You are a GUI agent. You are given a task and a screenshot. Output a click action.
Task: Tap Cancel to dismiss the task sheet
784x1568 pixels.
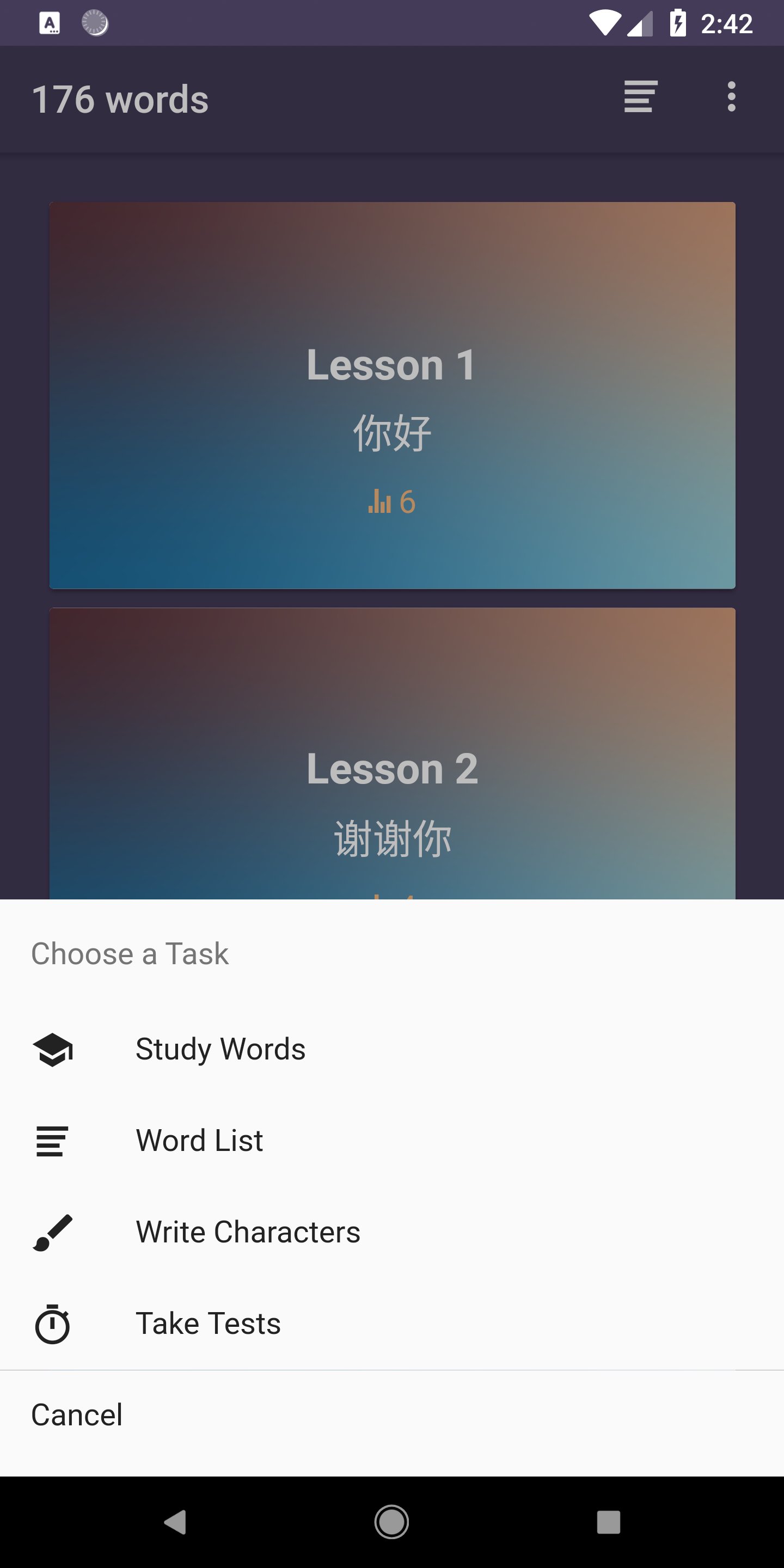coord(77,1414)
